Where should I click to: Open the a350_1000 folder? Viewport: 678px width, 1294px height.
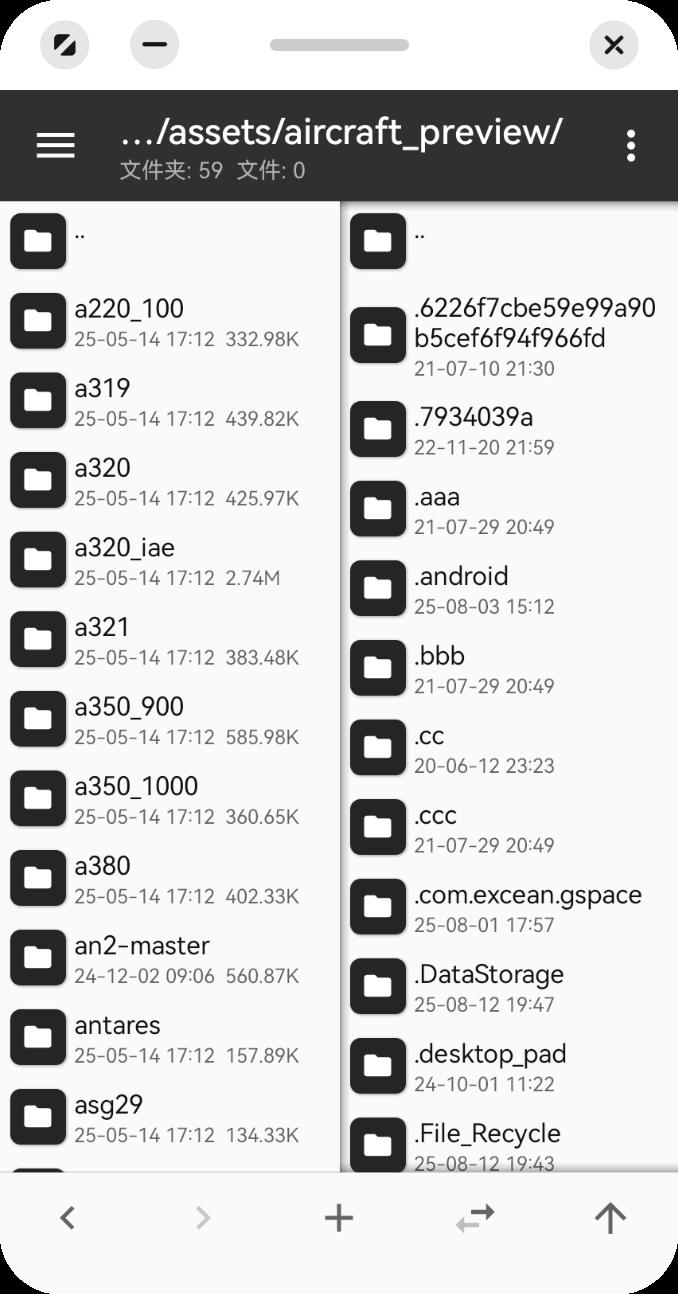pos(170,799)
